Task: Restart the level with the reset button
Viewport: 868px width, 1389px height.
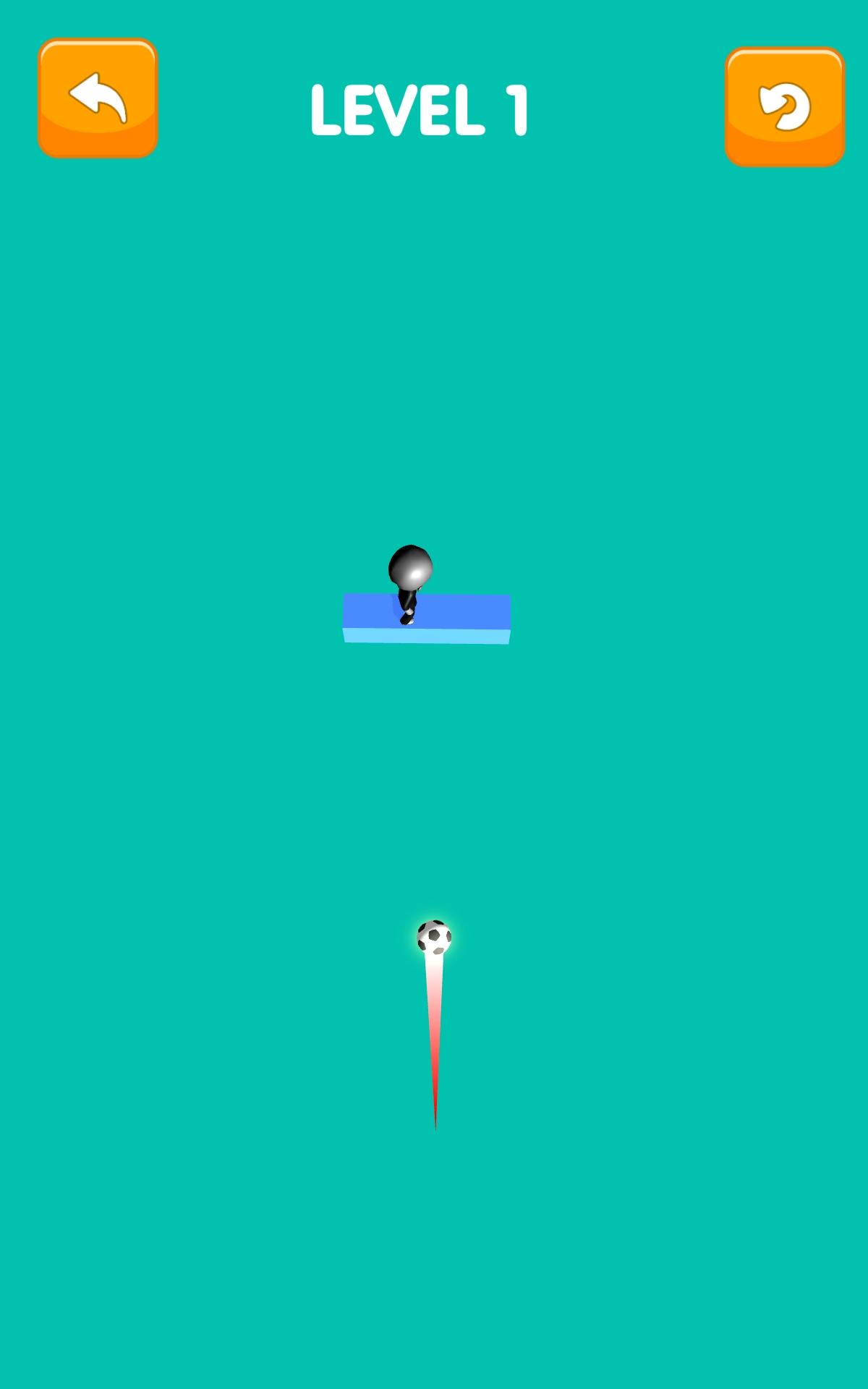Action: 784,107
